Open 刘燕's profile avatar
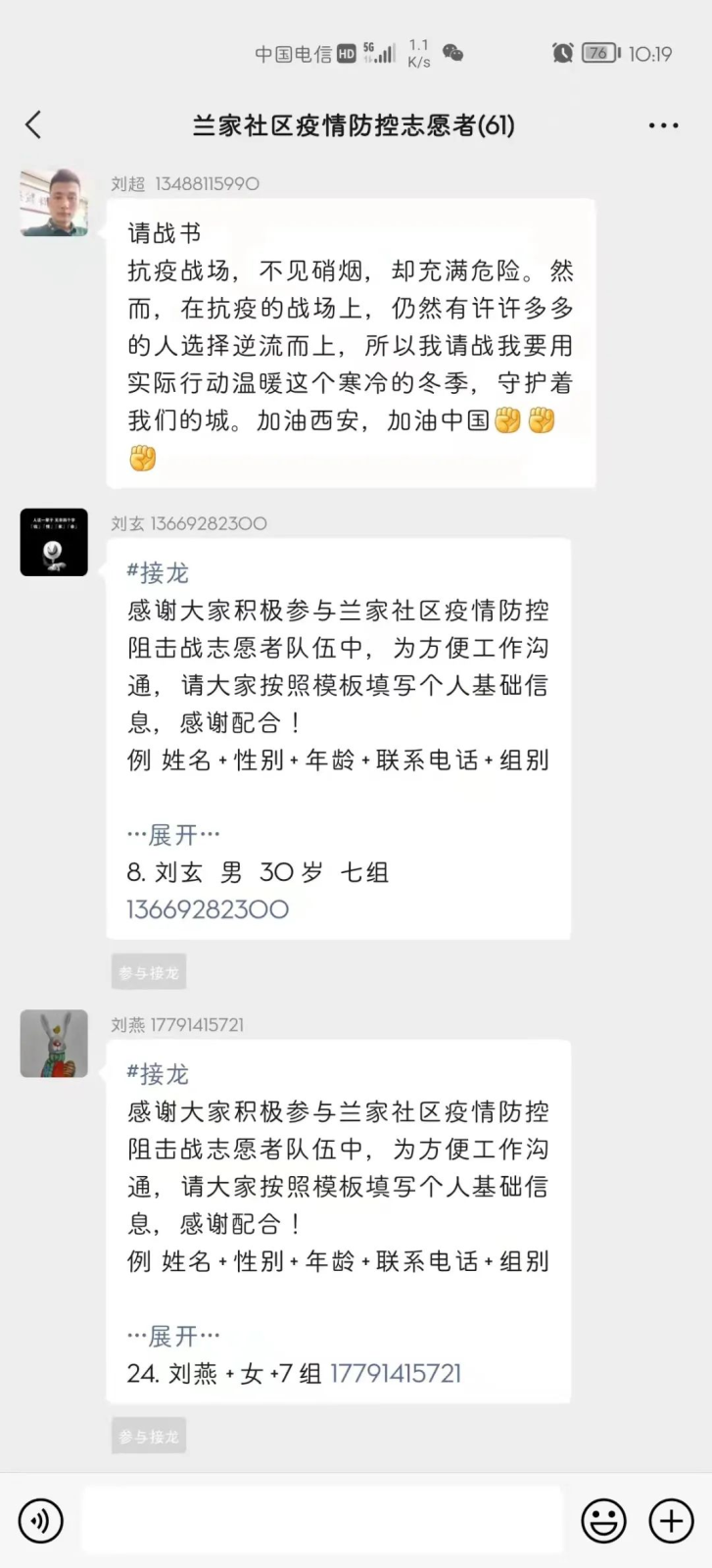 point(54,1044)
